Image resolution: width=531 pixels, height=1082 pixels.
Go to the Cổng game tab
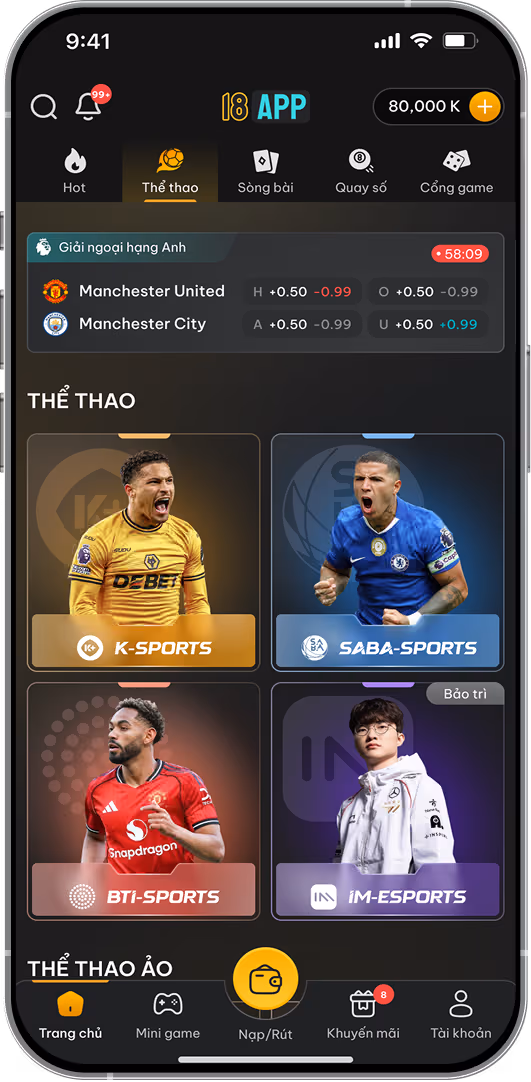(457, 171)
